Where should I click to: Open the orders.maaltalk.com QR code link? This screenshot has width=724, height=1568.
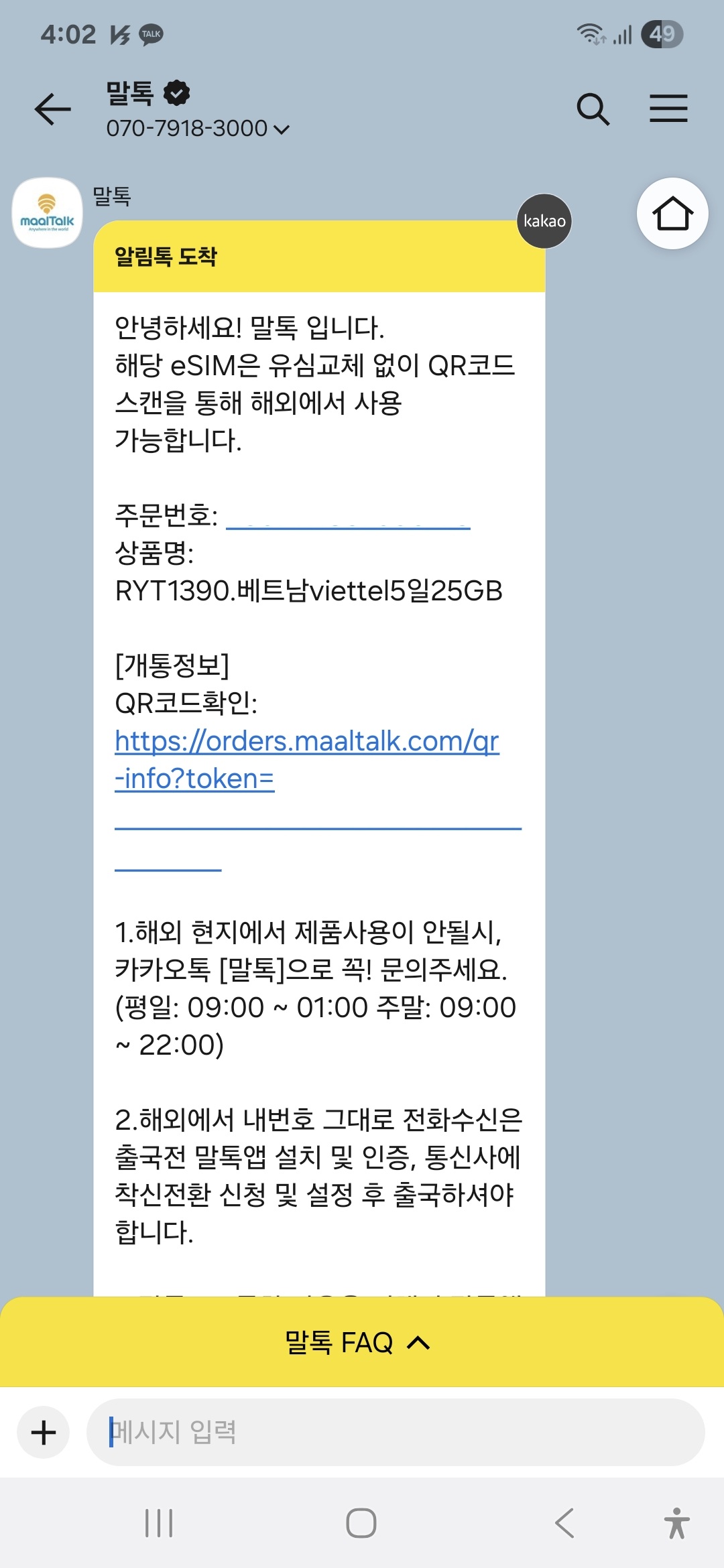pyautogui.click(x=306, y=742)
